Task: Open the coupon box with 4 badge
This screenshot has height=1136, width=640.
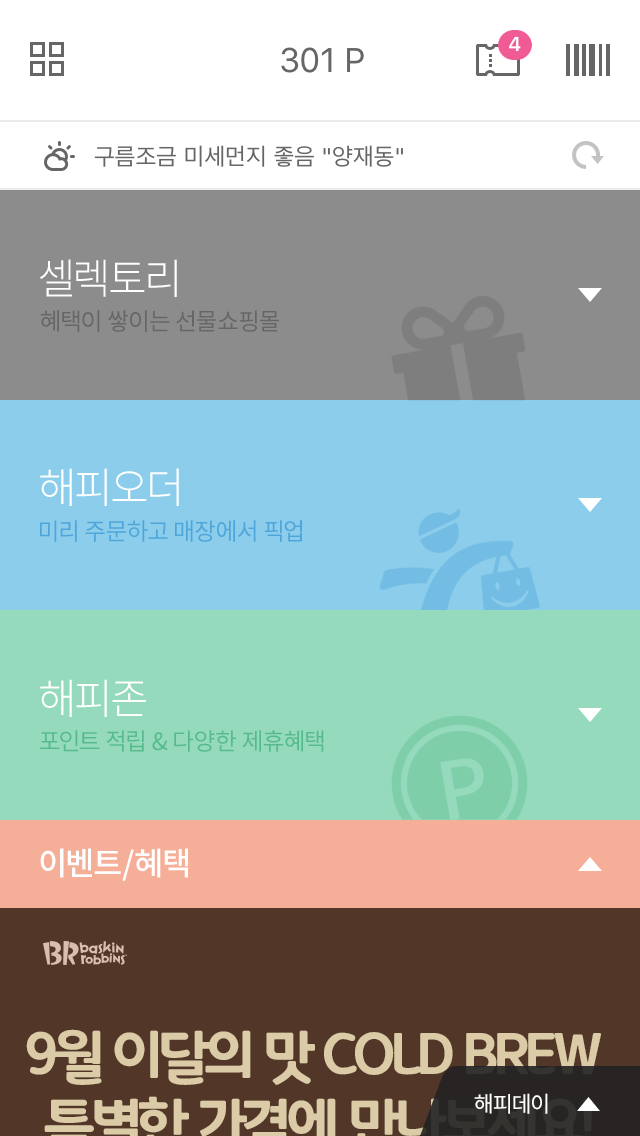Action: pos(498,60)
